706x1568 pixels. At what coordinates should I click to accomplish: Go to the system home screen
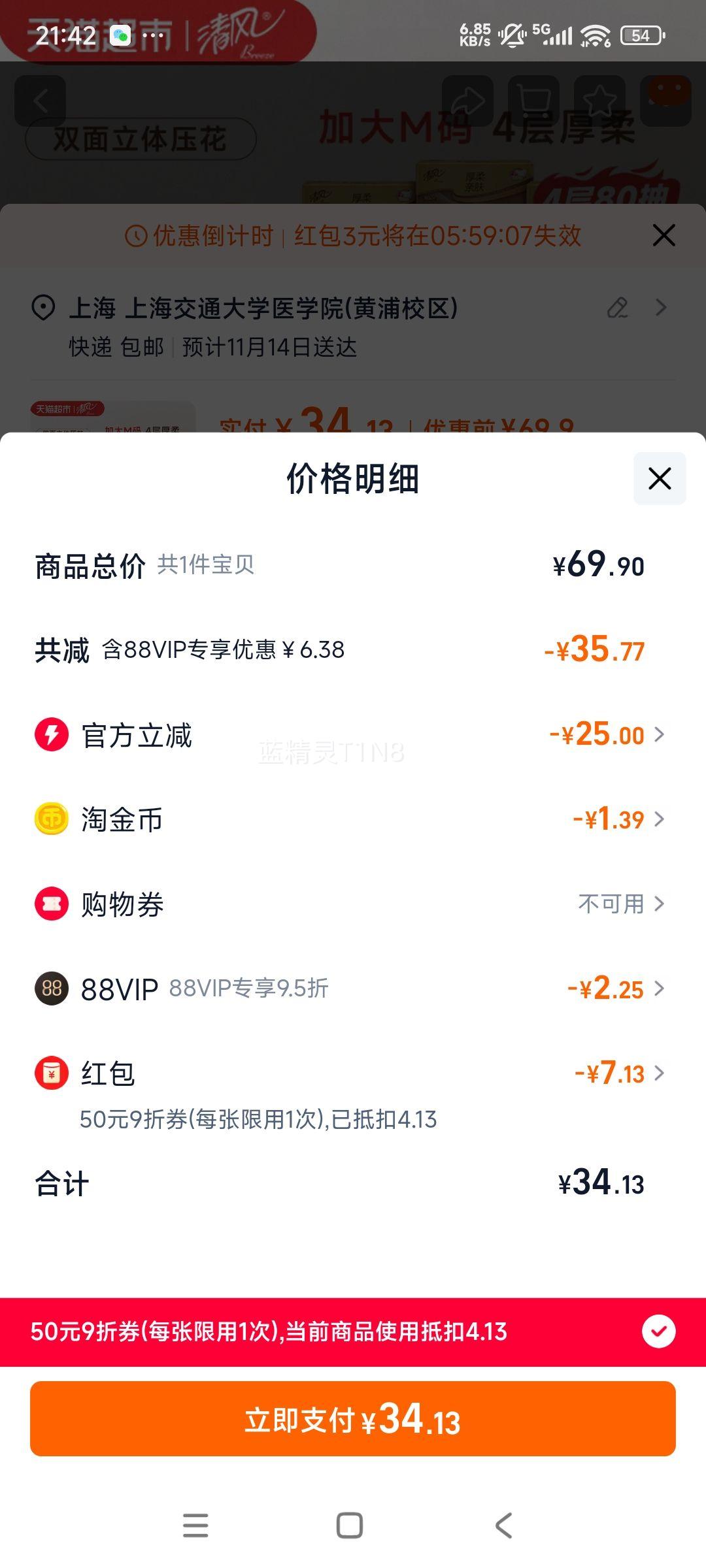point(350,1526)
